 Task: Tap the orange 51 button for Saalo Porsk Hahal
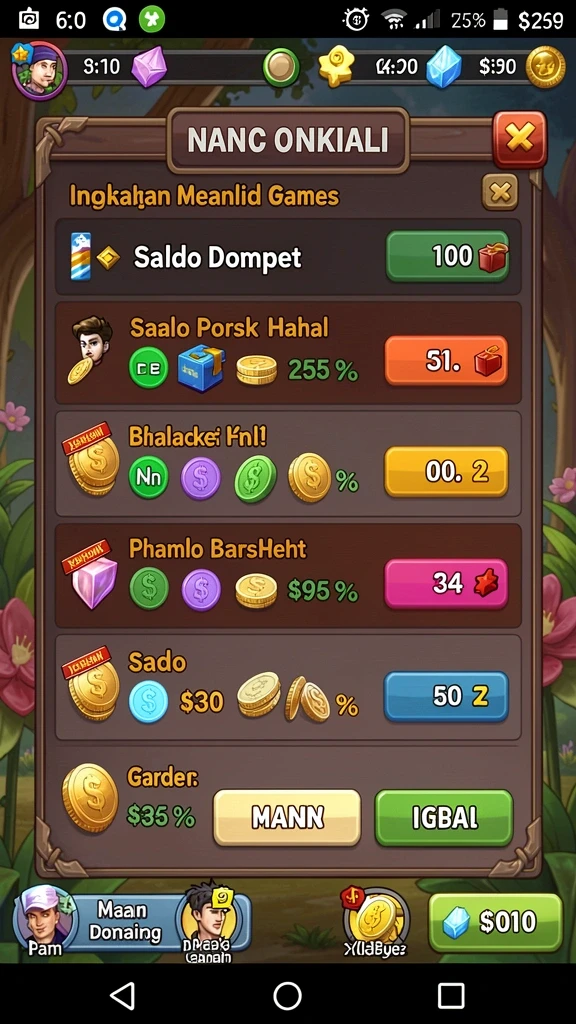click(x=446, y=360)
